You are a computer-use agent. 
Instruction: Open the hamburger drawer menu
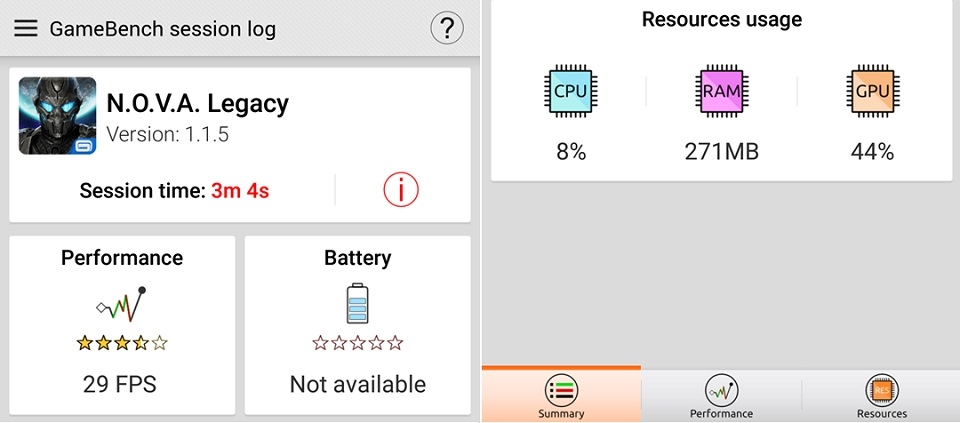(x=26, y=28)
